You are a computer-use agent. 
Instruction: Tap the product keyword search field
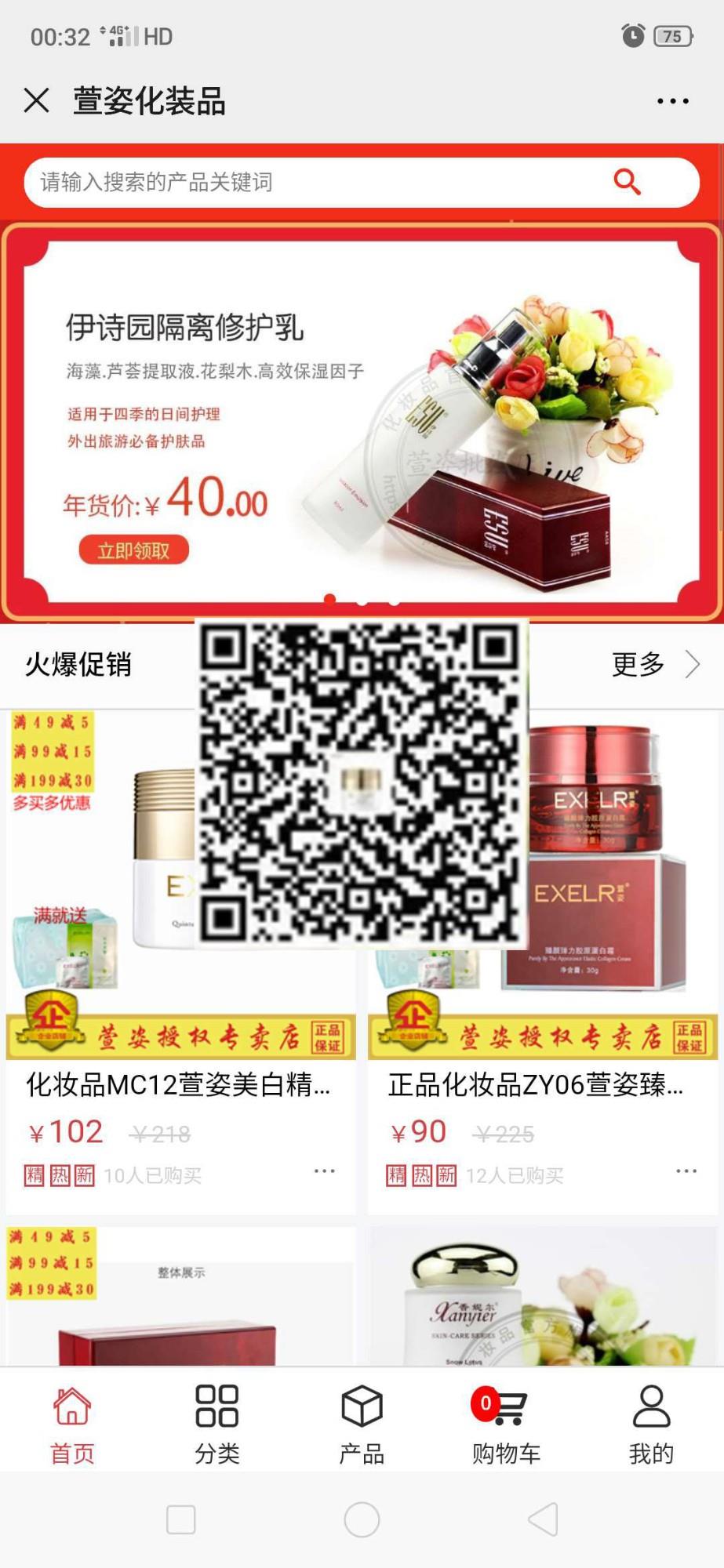pos(314,183)
